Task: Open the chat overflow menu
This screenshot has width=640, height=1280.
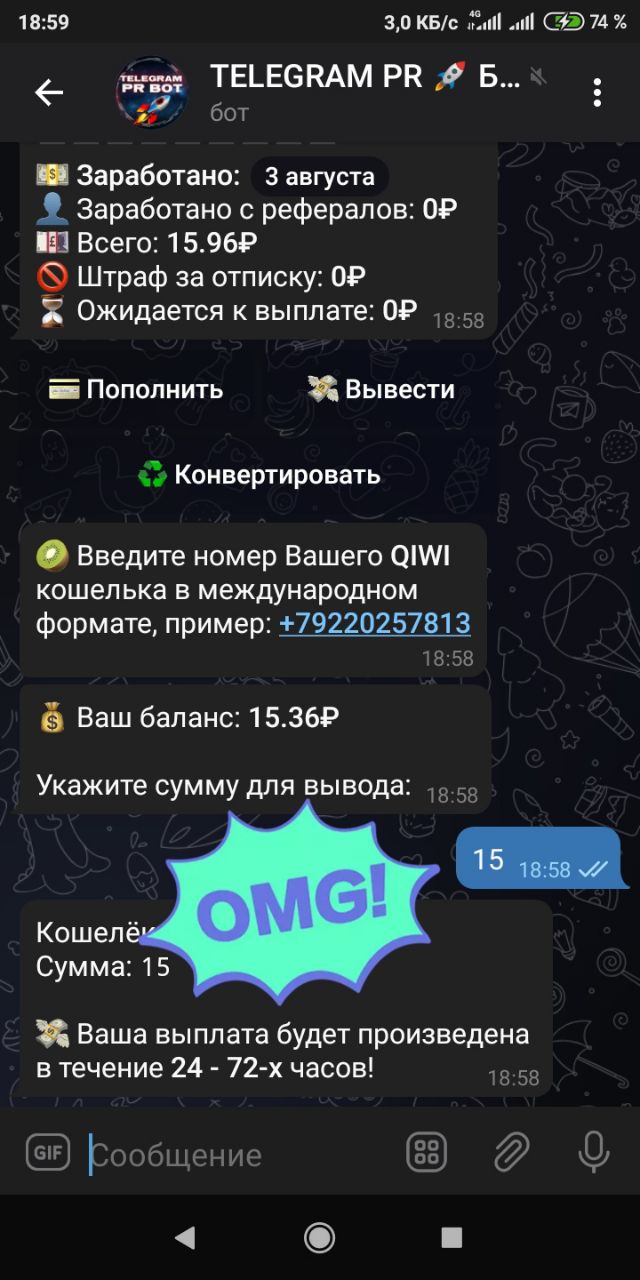Action: point(597,93)
